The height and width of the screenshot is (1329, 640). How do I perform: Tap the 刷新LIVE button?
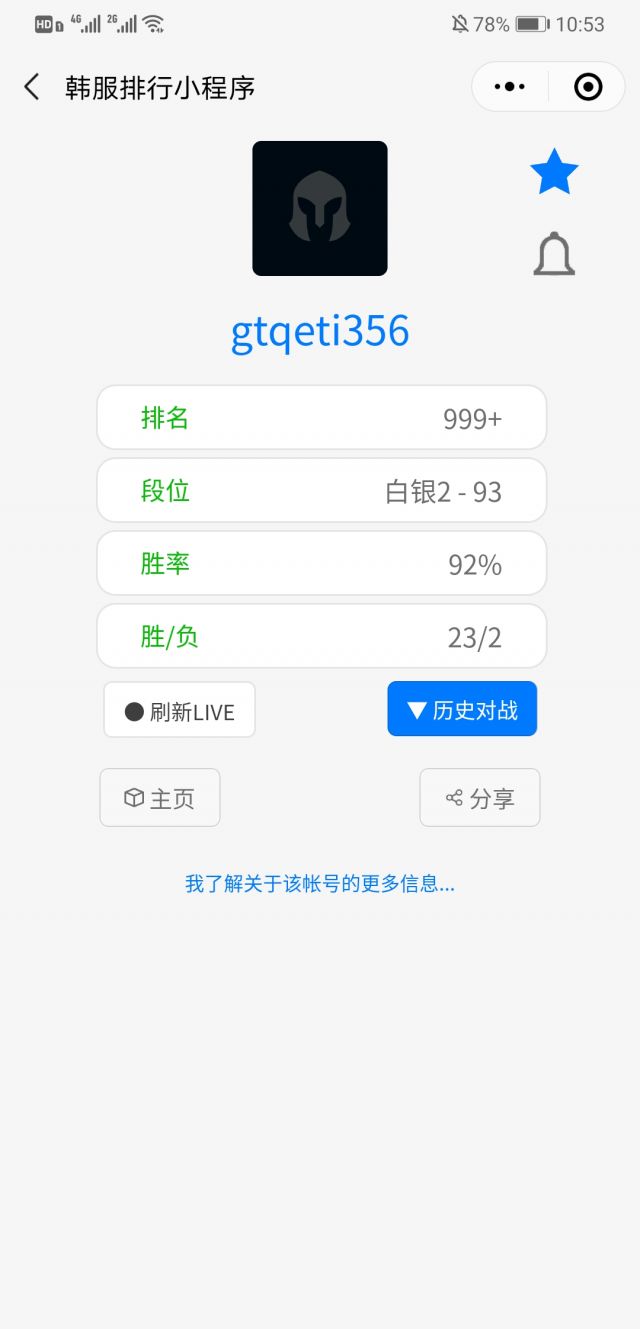pyautogui.click(x=180, y=711)
